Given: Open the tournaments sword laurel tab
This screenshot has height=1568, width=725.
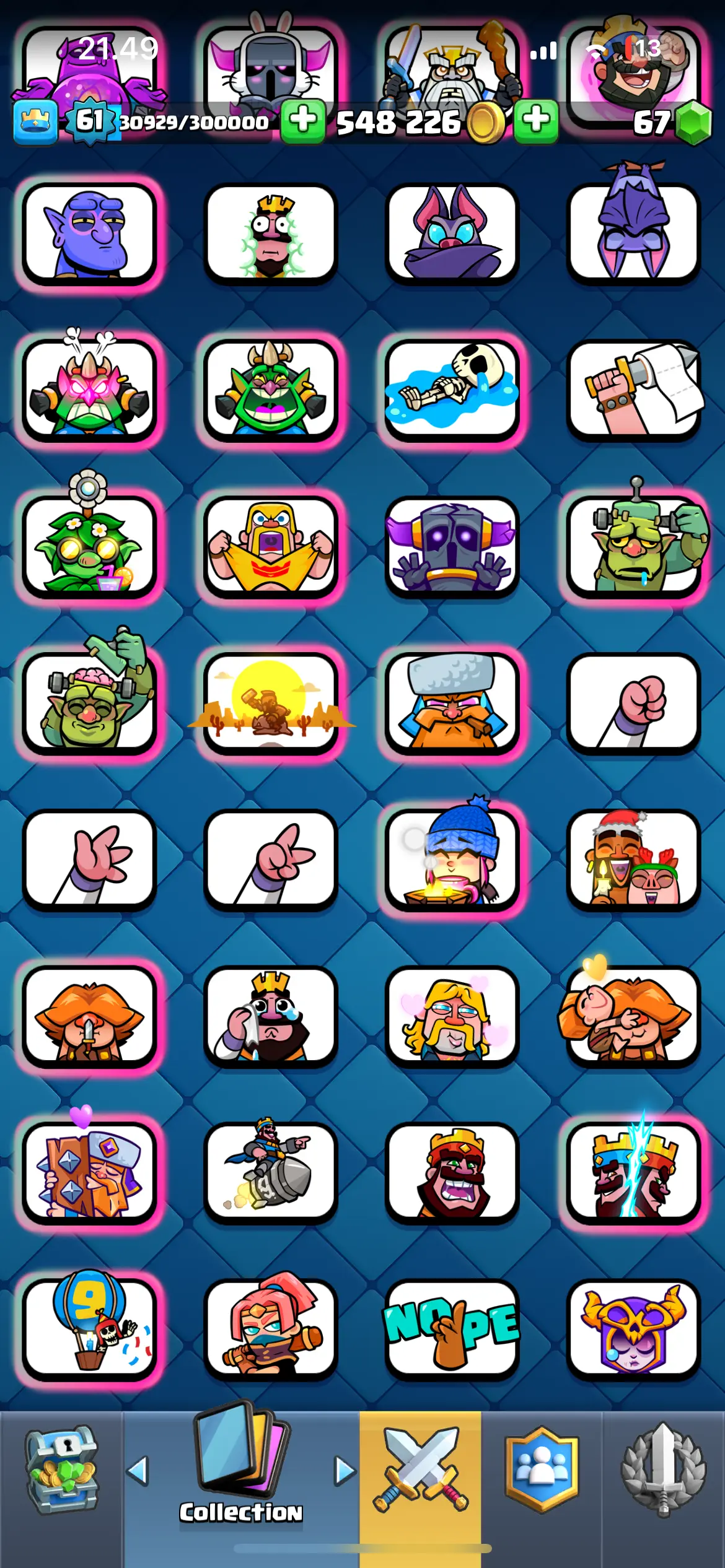Looking at the screenshot, I should coord(663,1471).
